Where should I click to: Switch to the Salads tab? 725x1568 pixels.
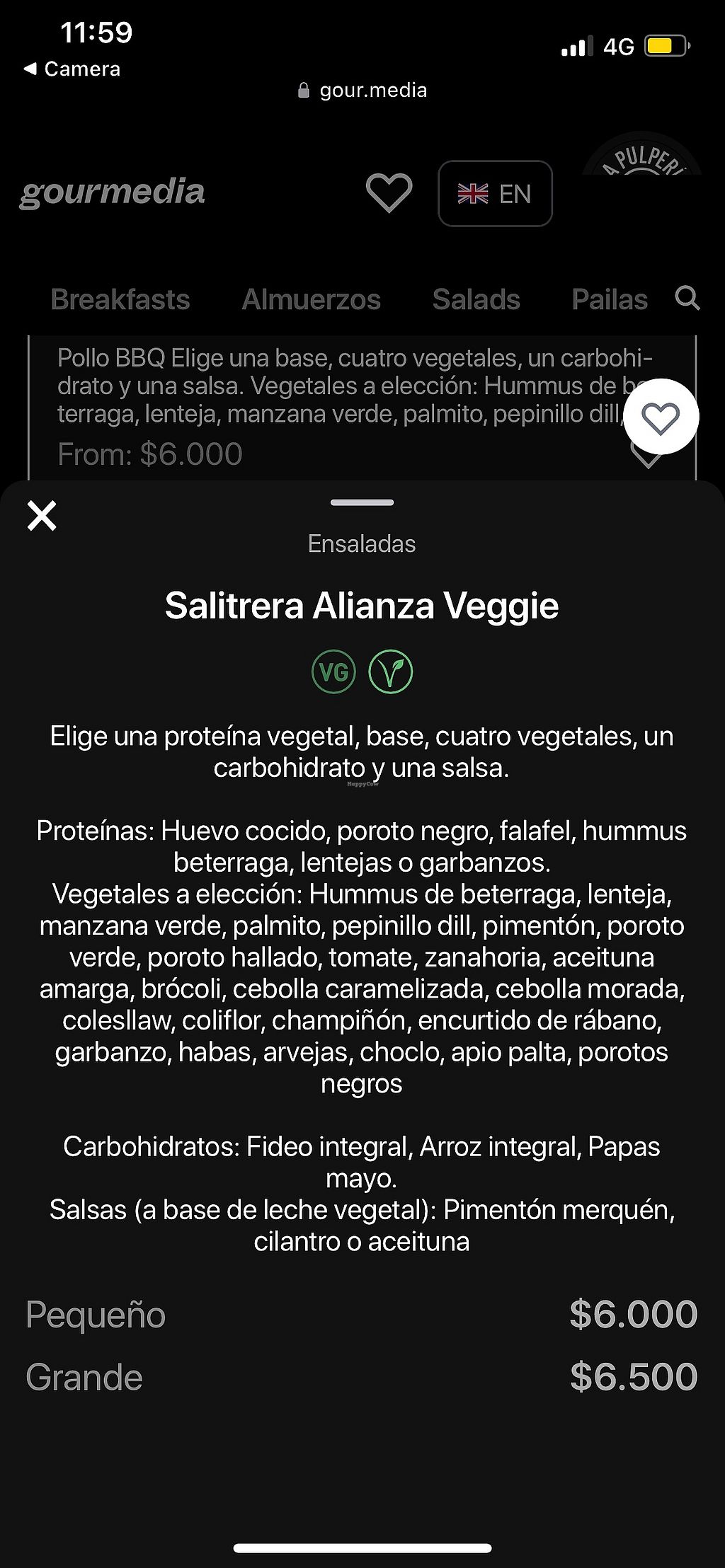click(476, 299)
